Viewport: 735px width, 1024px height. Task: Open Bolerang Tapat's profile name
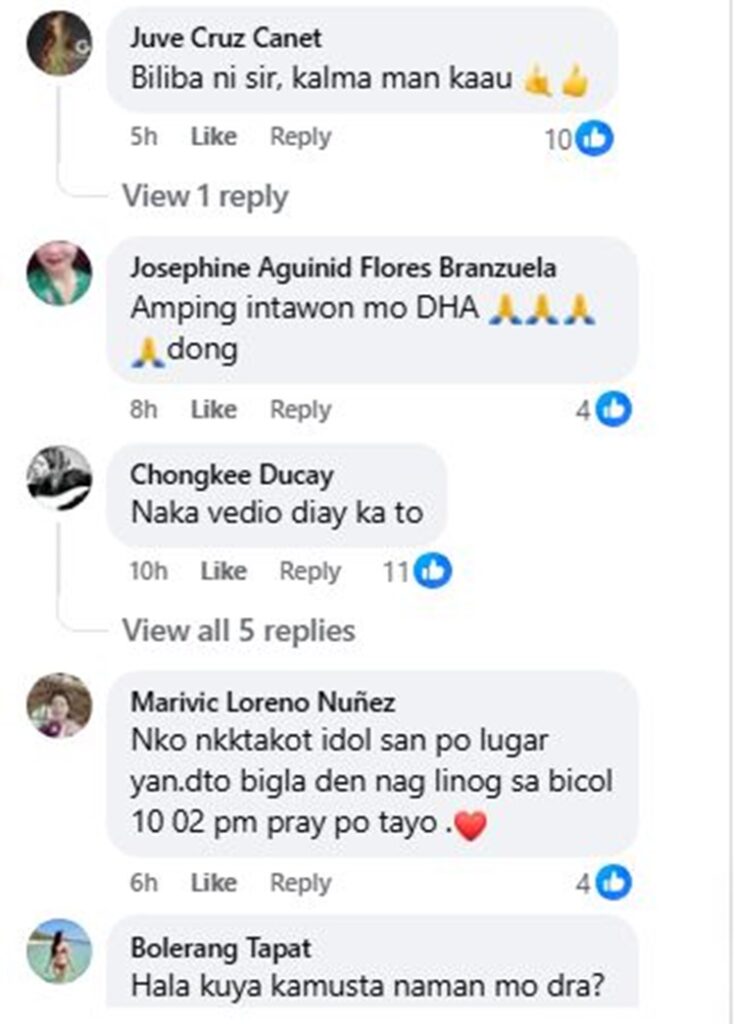[221, 946]
